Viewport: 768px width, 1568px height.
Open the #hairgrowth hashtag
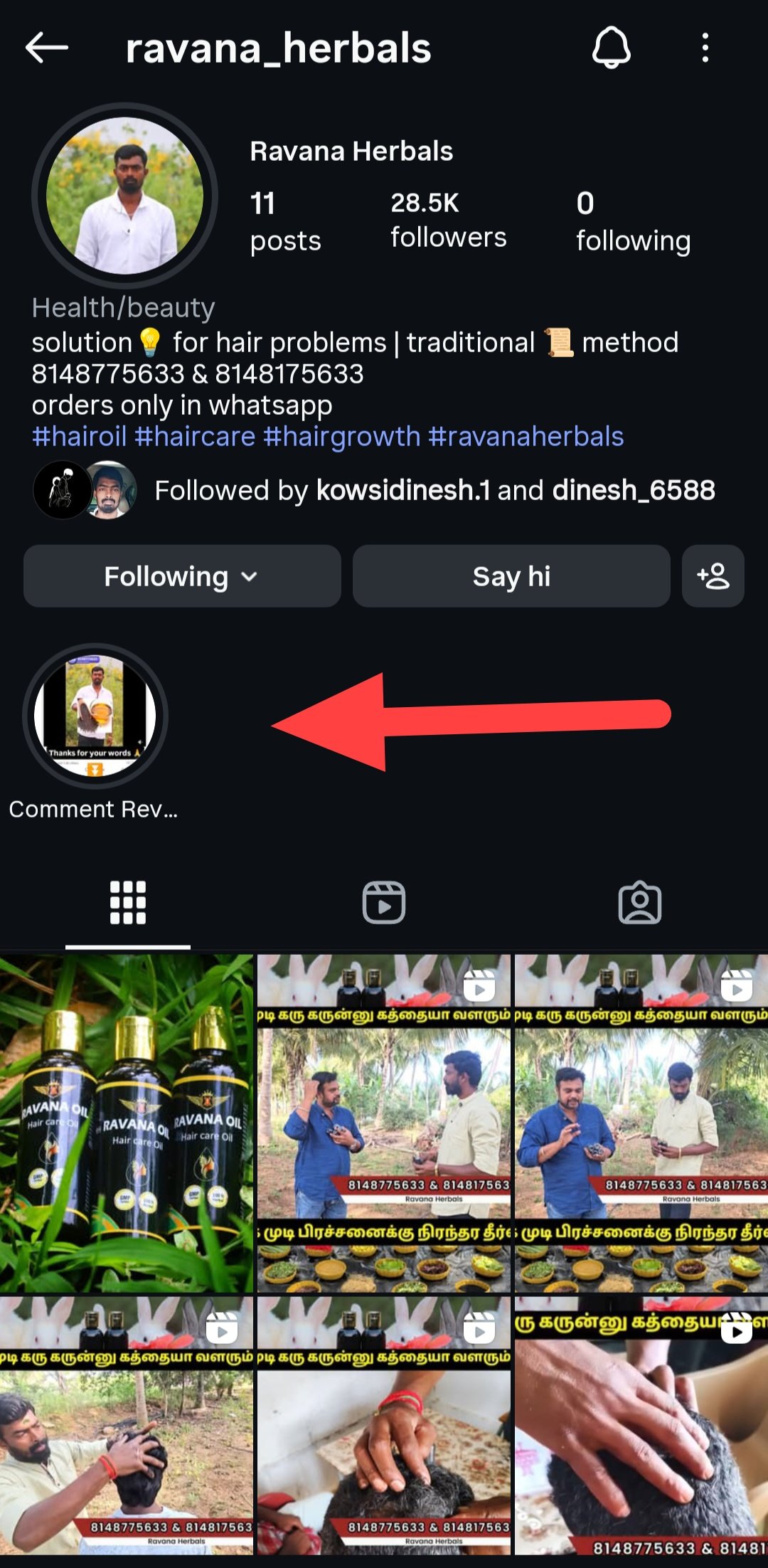click(x=341, y=436)
